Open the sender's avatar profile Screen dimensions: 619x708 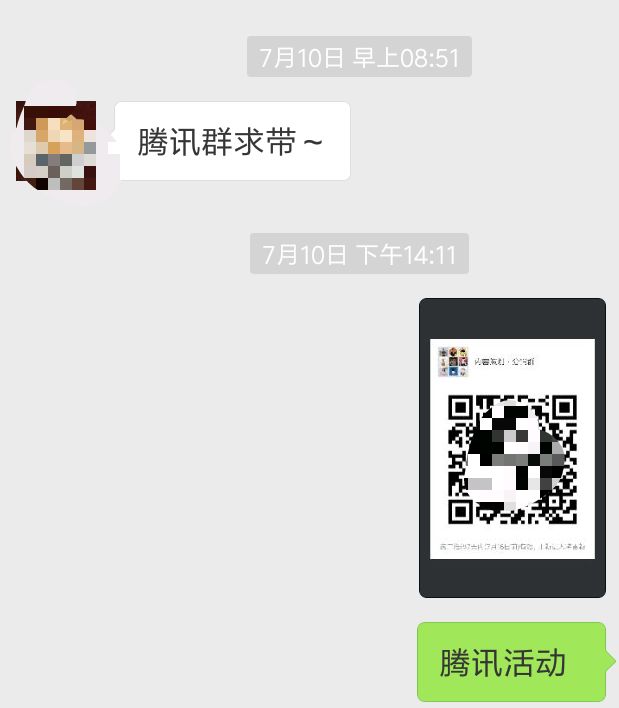pyautogui.click(x=56, y=141)
